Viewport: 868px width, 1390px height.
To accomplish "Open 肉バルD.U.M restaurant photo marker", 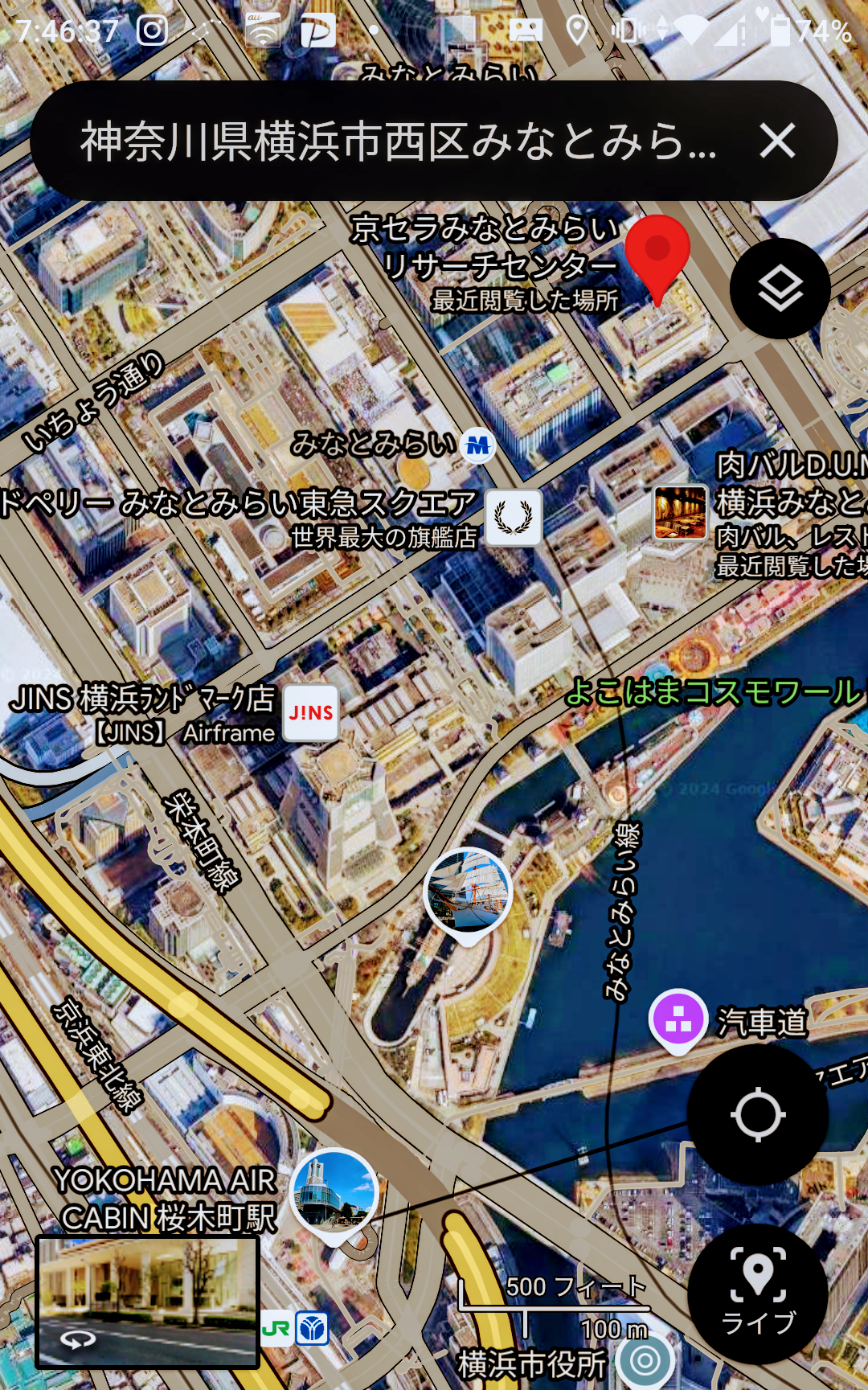I will (680, 513).
